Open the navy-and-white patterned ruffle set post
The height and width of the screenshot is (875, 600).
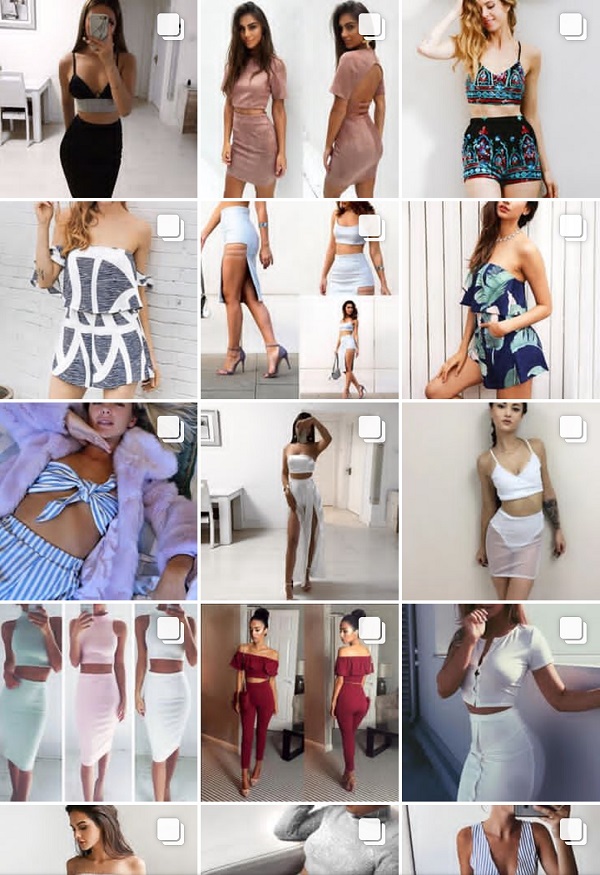(98, 300)
